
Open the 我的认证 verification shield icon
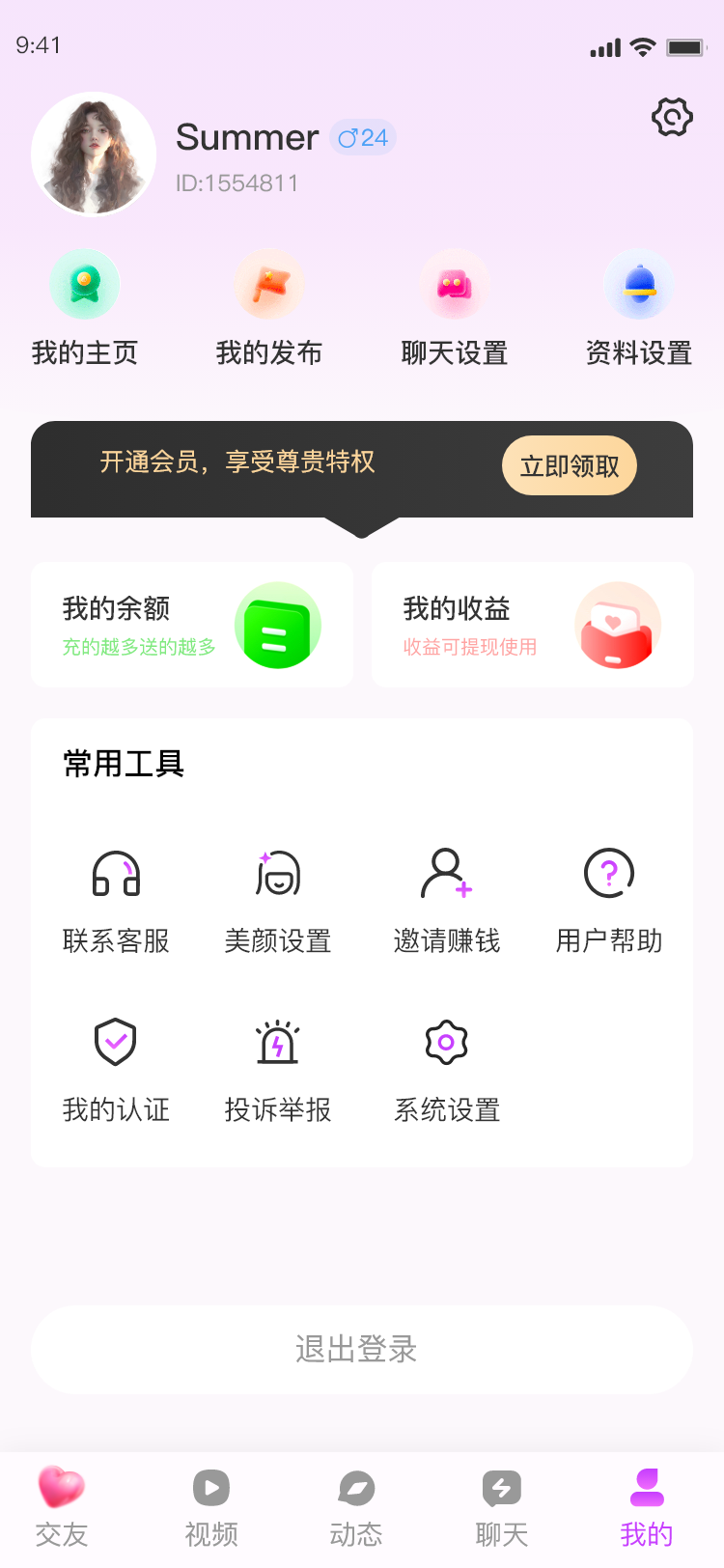click(116, 1042)
